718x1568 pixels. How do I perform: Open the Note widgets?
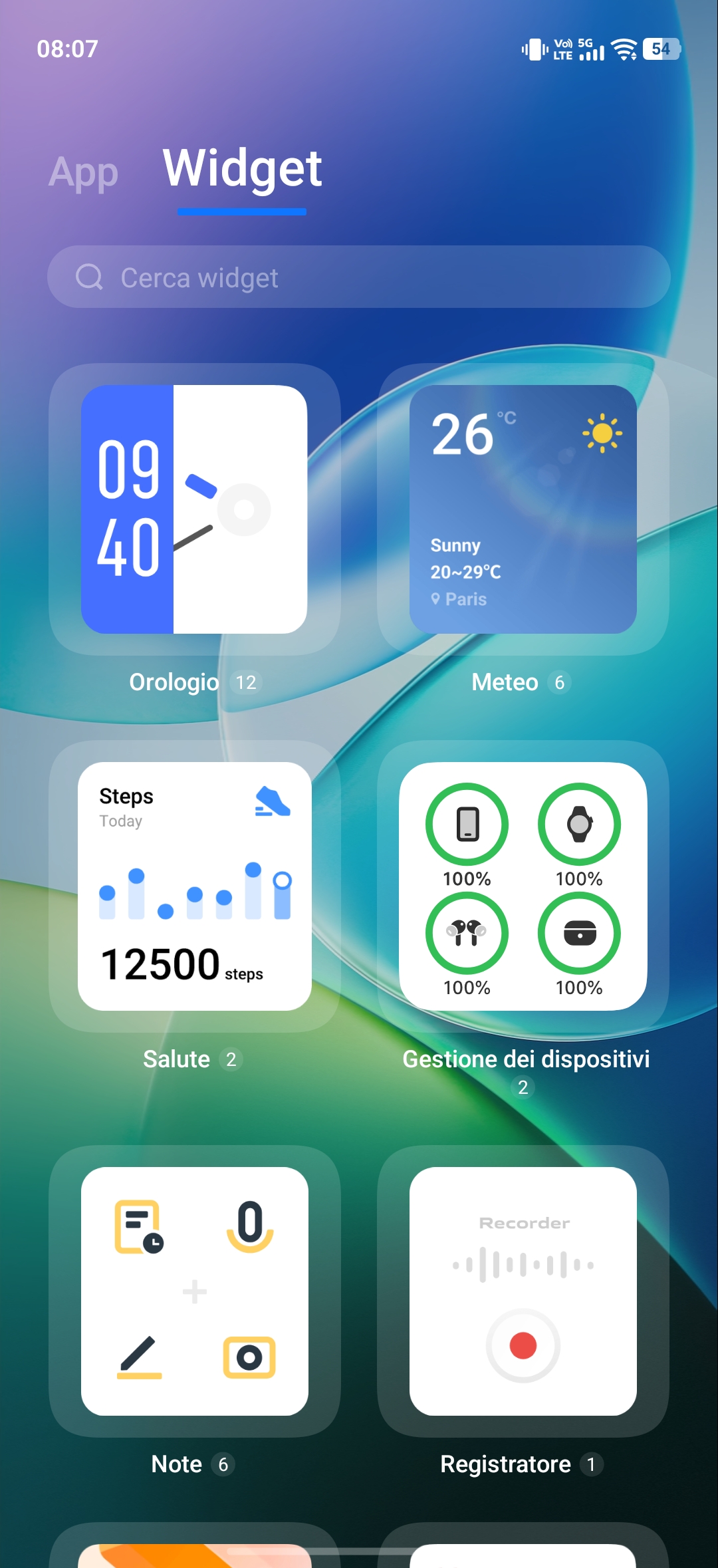[194, 1291]
